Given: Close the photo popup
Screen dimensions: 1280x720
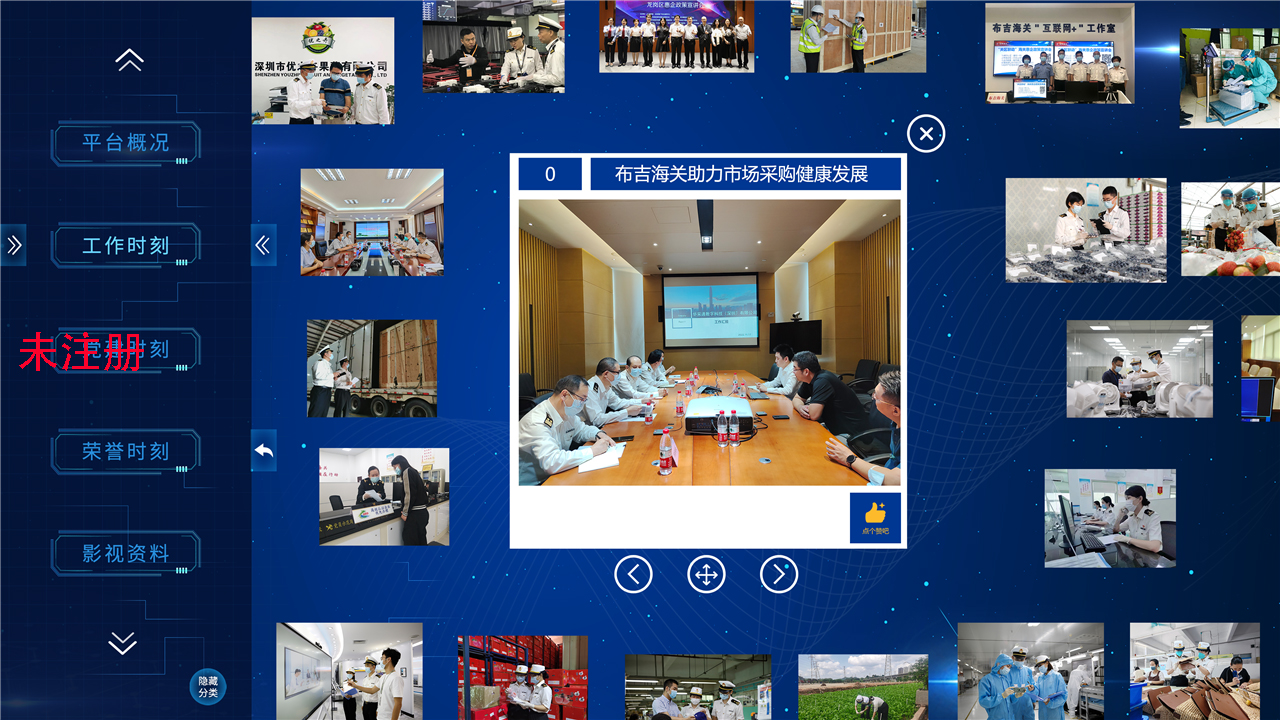Looking at the screenshot, I should pos(926,133).
